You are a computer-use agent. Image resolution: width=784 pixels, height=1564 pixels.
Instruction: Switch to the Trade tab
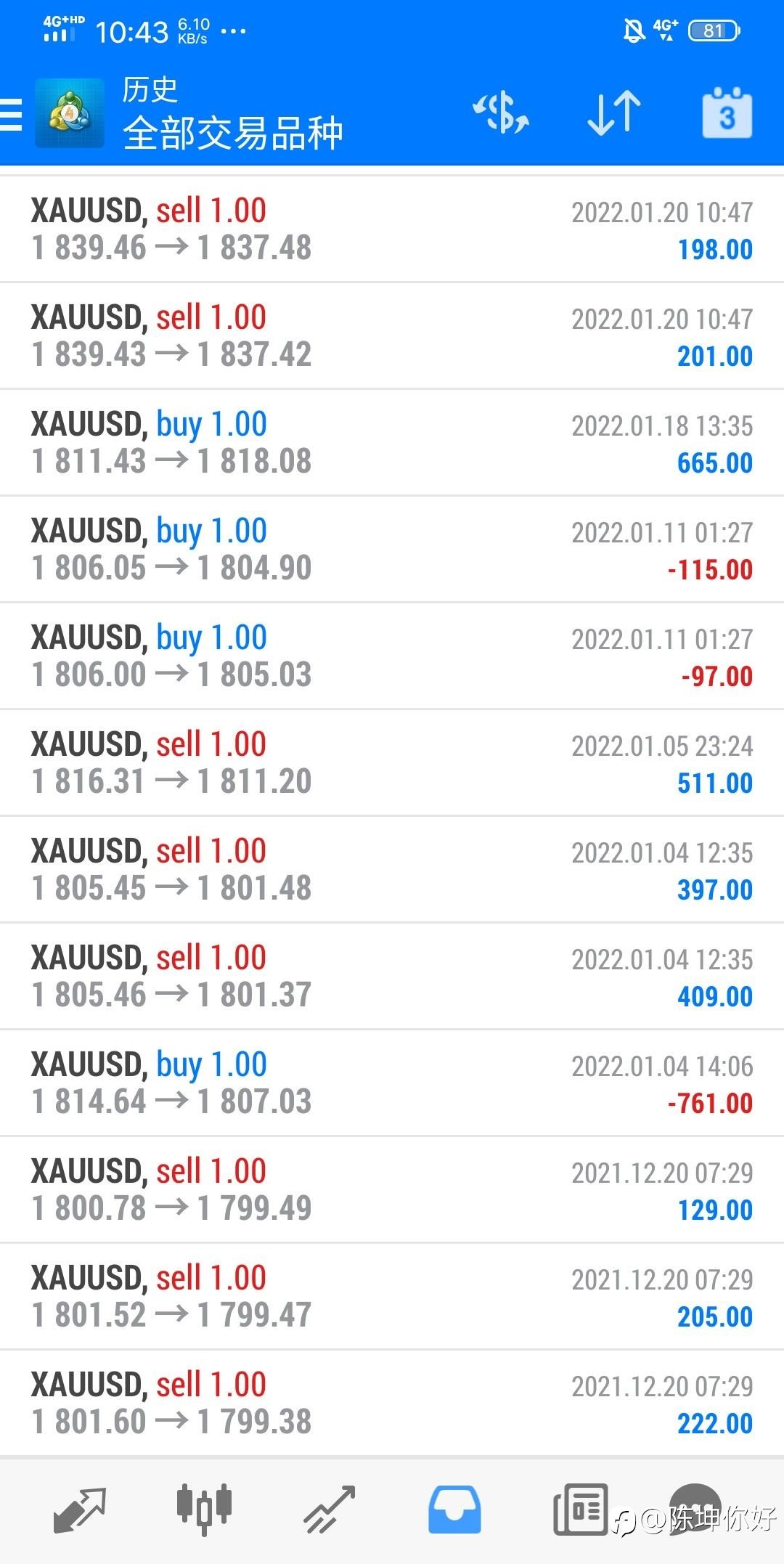pyautogui.click(x=329, y=1510)
